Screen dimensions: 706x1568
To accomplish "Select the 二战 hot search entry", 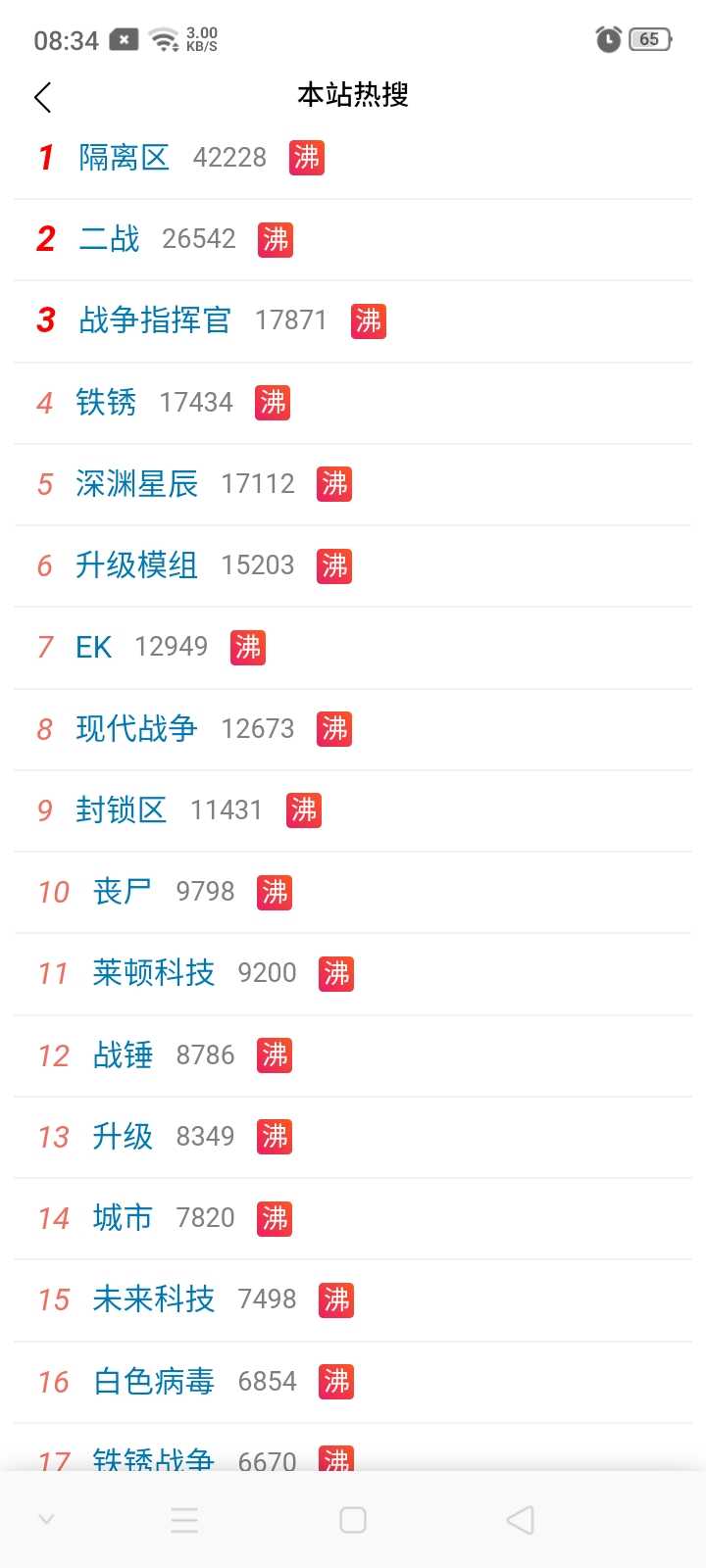I will 109,239.
